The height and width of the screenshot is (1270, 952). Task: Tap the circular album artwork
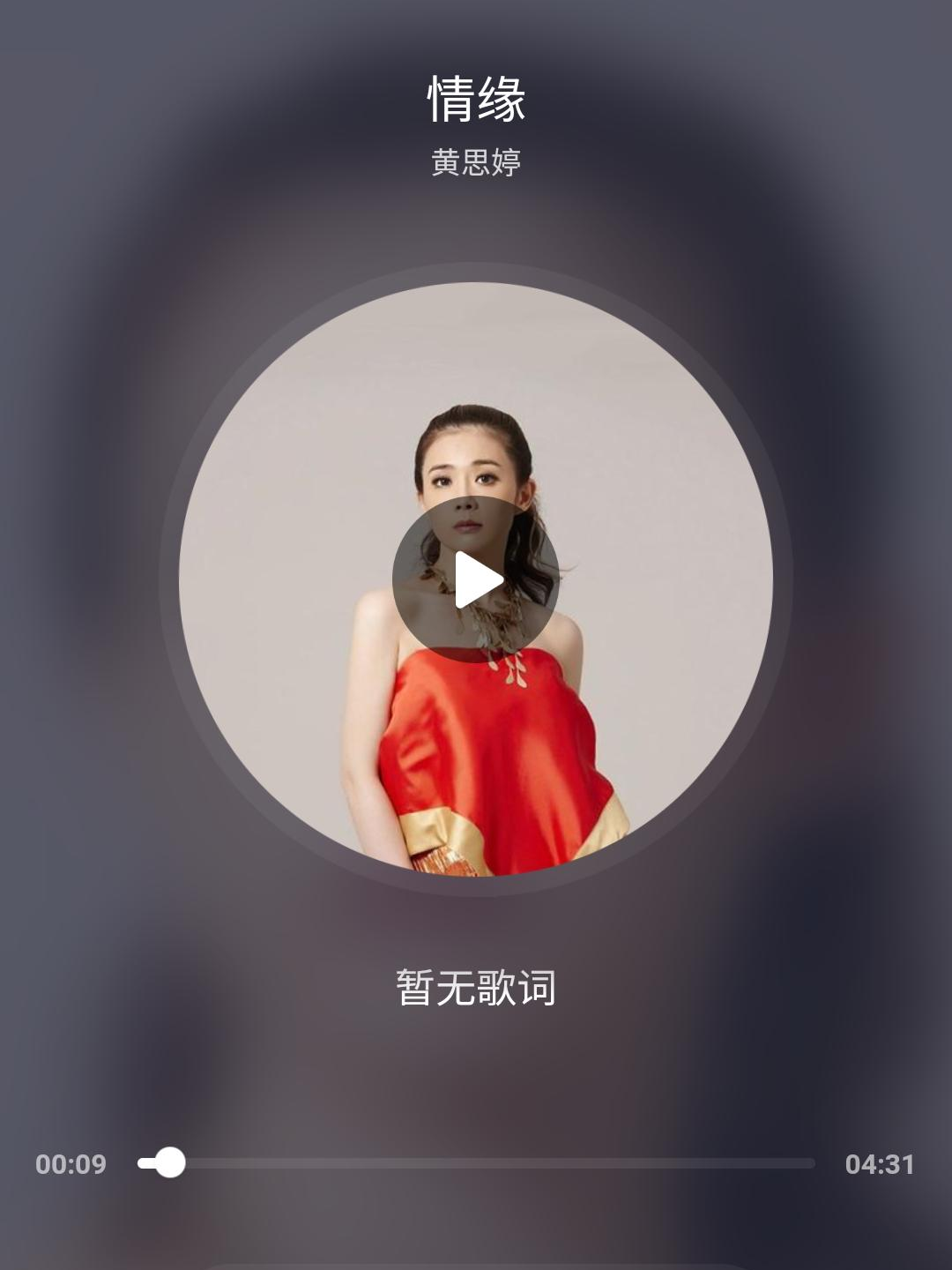click(353, 750)
